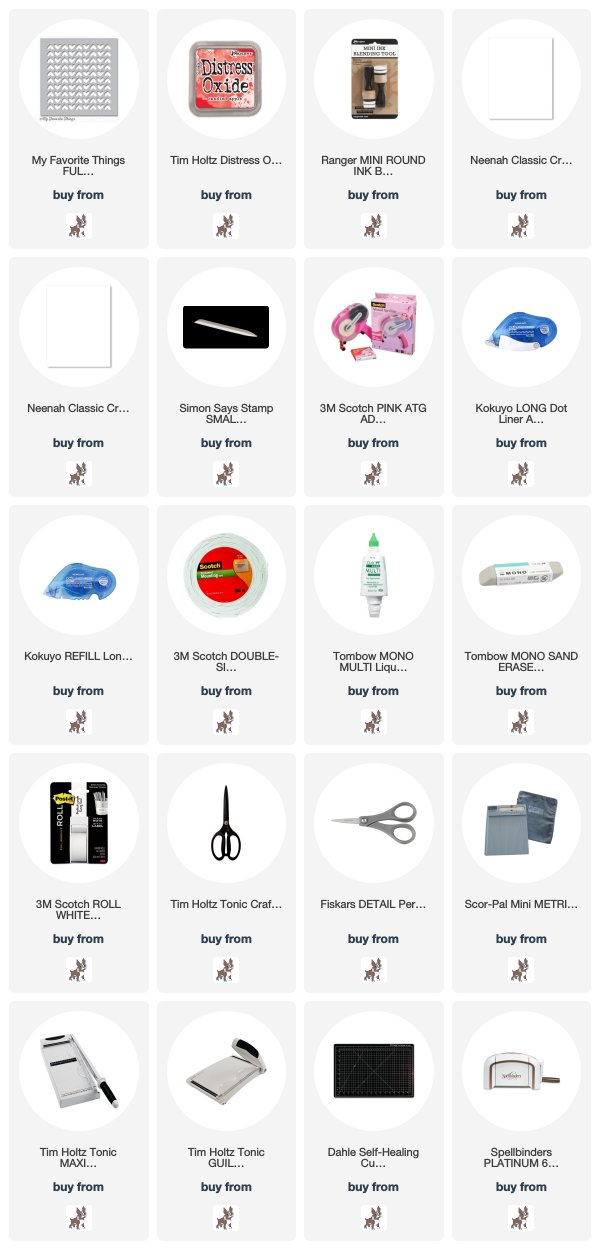This screenshot has width=600, height=1250.
Task: Tap the store icon under Spellbinders Platinum 6
Action: [521, 1217]
